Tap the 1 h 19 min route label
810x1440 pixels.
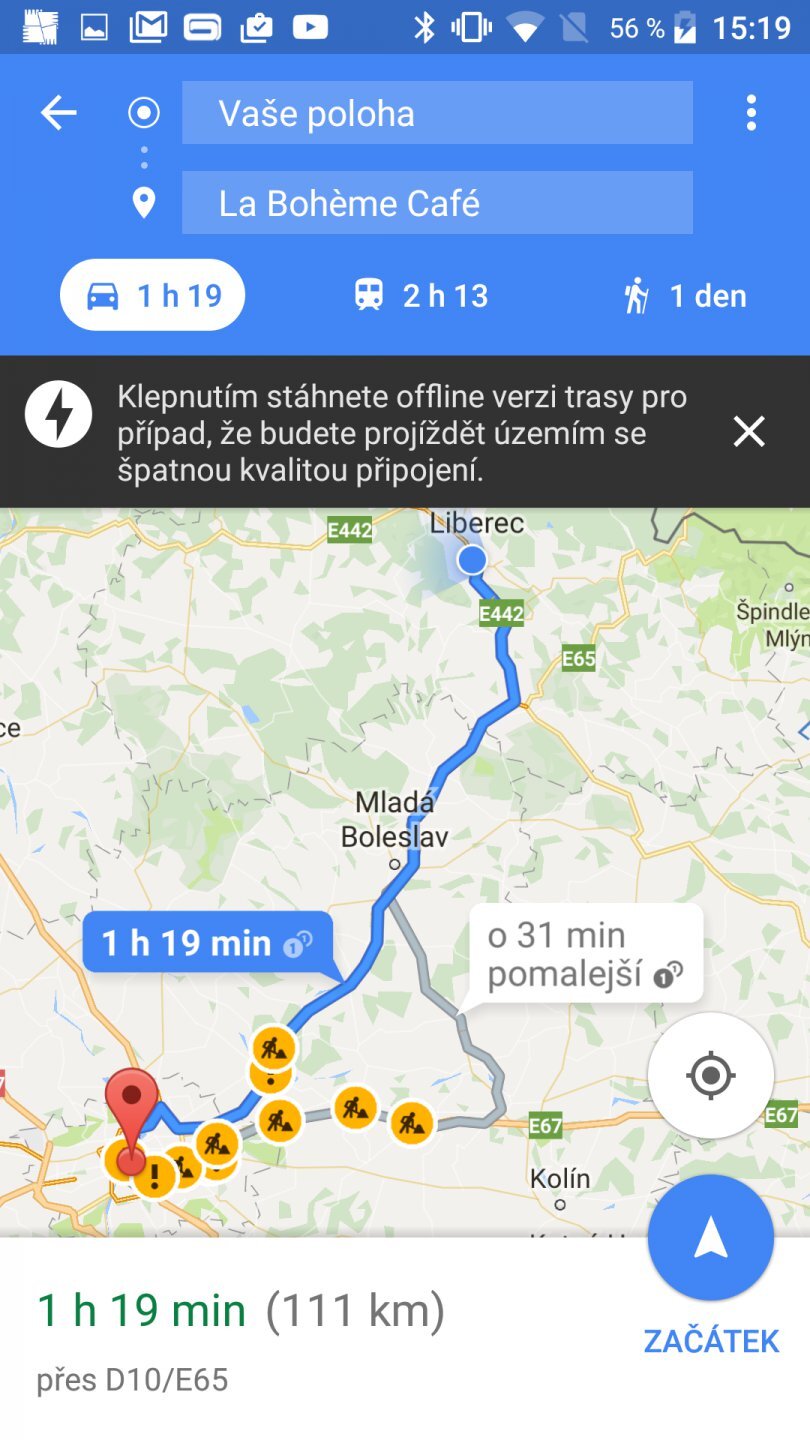205,942
